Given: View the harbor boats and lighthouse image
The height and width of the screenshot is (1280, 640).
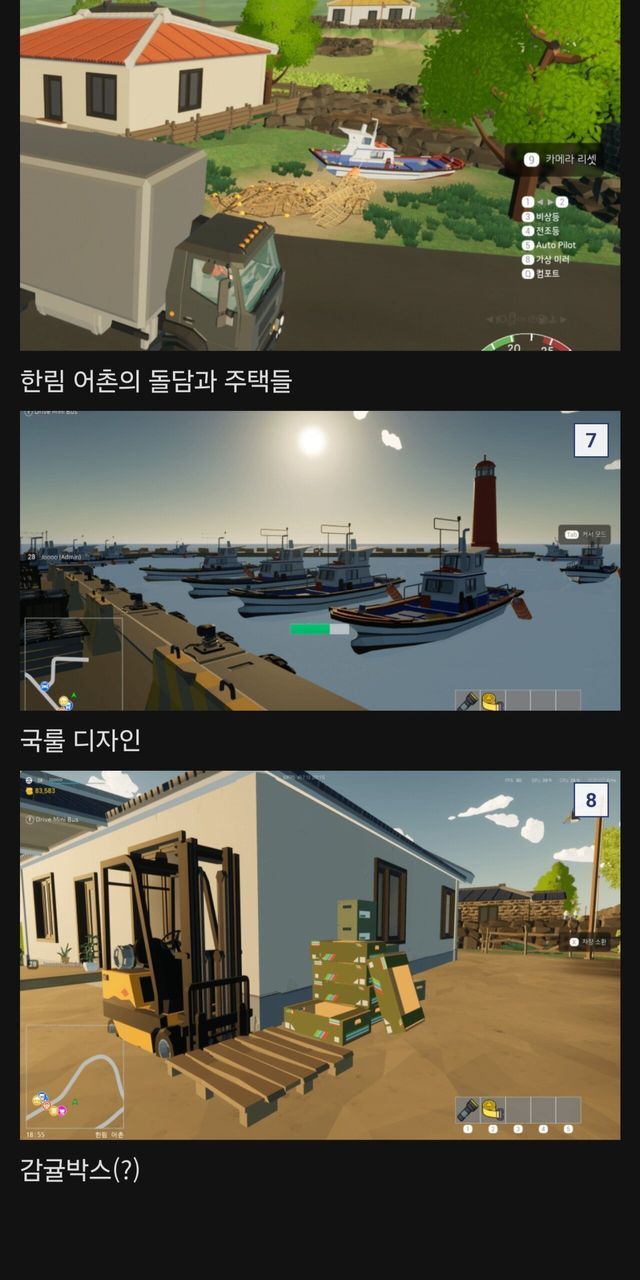Looking at the screenshot, I should click(320, 560).
